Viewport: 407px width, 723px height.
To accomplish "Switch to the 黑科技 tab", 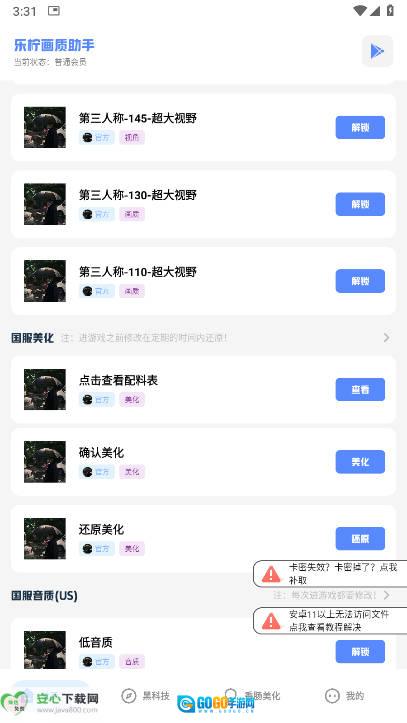I will coord(146,696).
